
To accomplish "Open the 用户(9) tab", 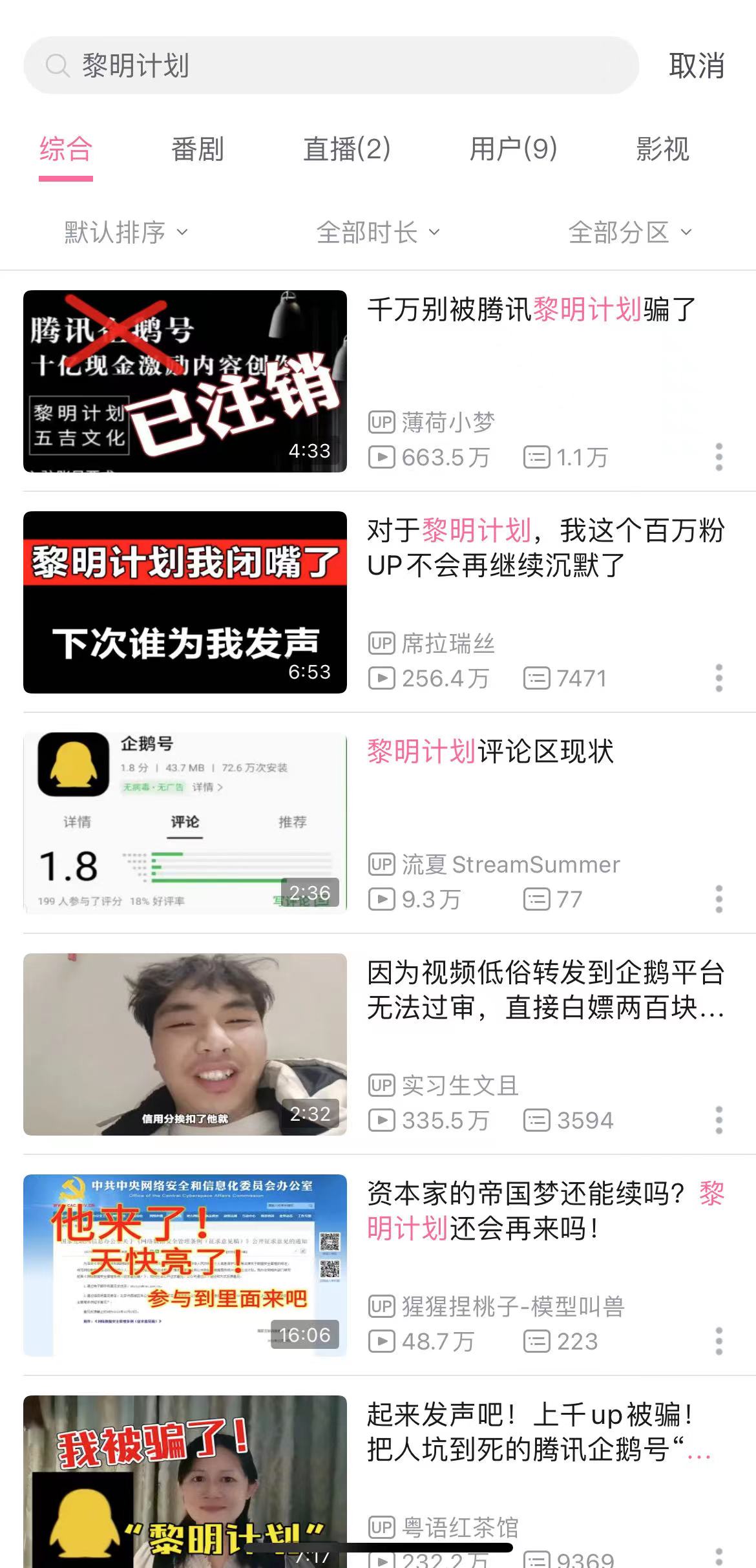I will click(x=514, y=150).
